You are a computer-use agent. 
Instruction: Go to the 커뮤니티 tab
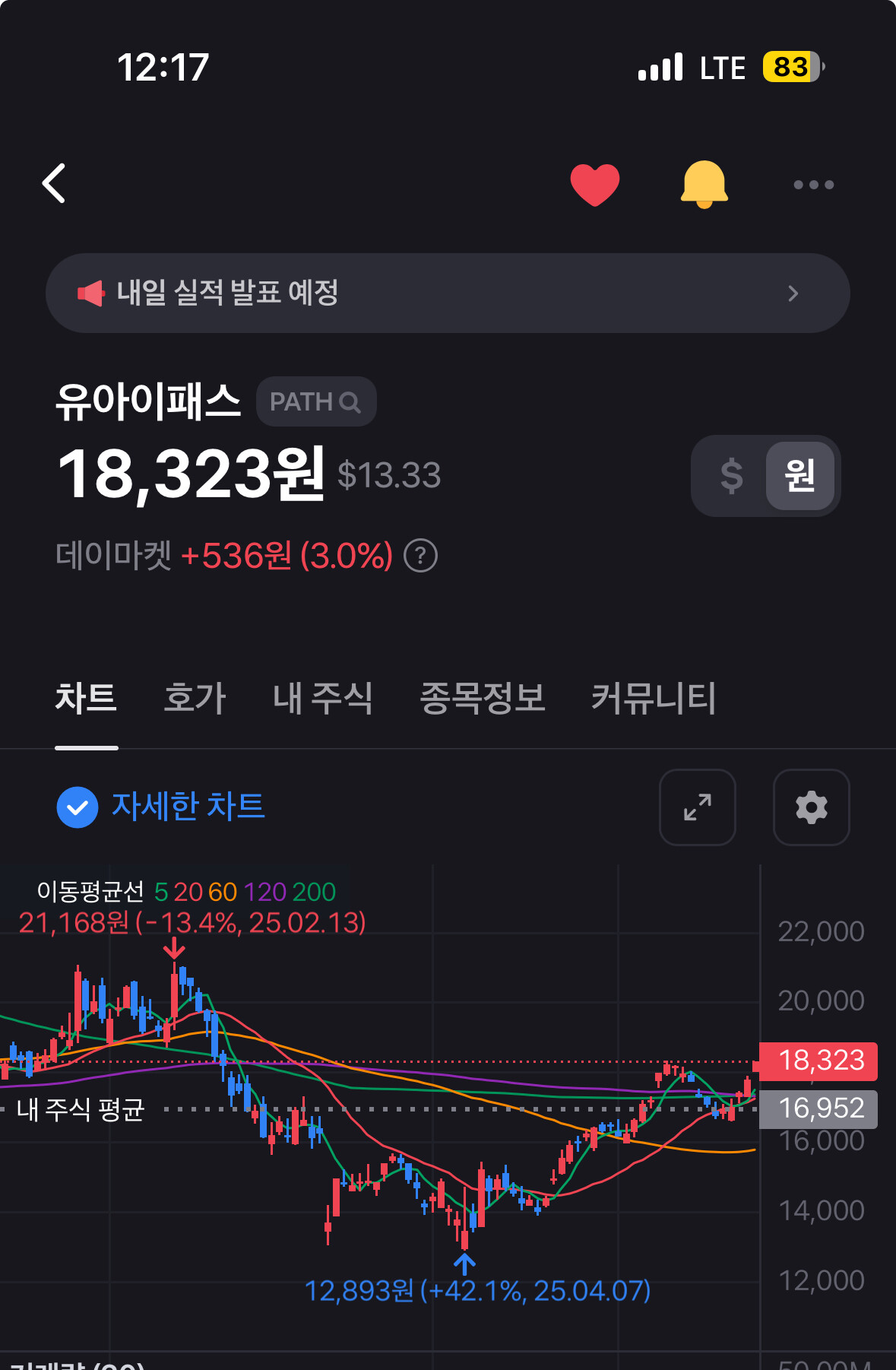click(654, 698)
